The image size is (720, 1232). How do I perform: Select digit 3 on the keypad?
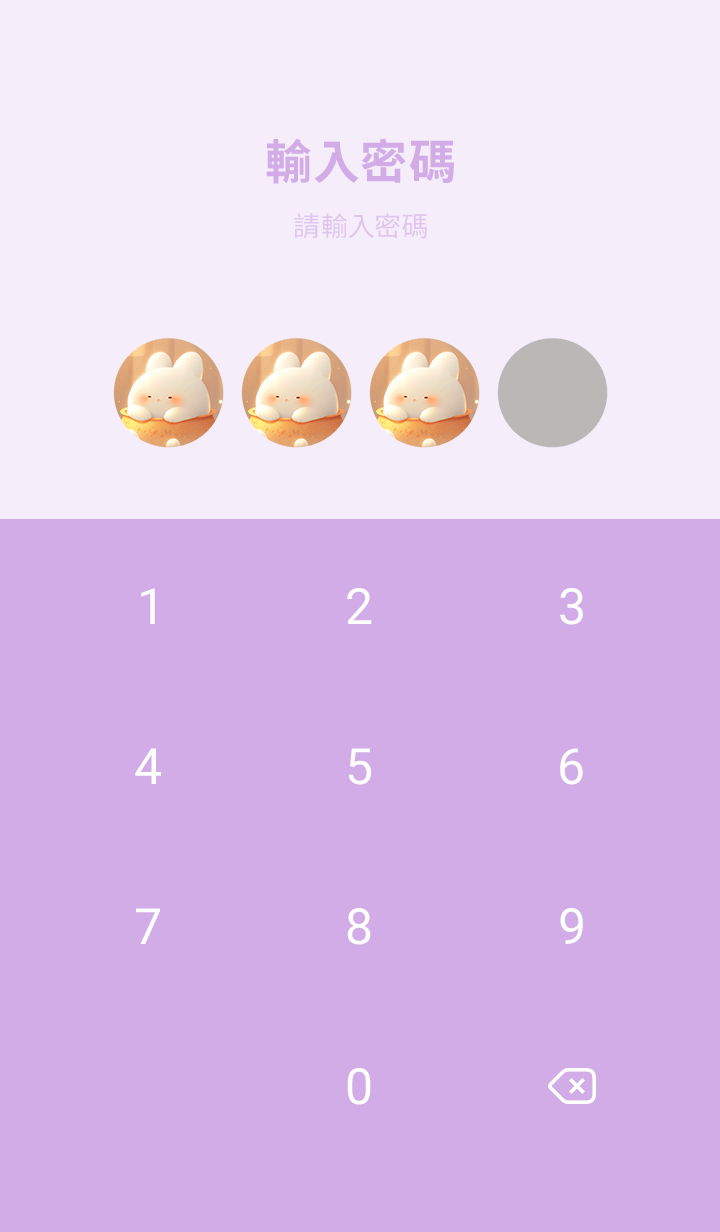(x=571, y=607)
